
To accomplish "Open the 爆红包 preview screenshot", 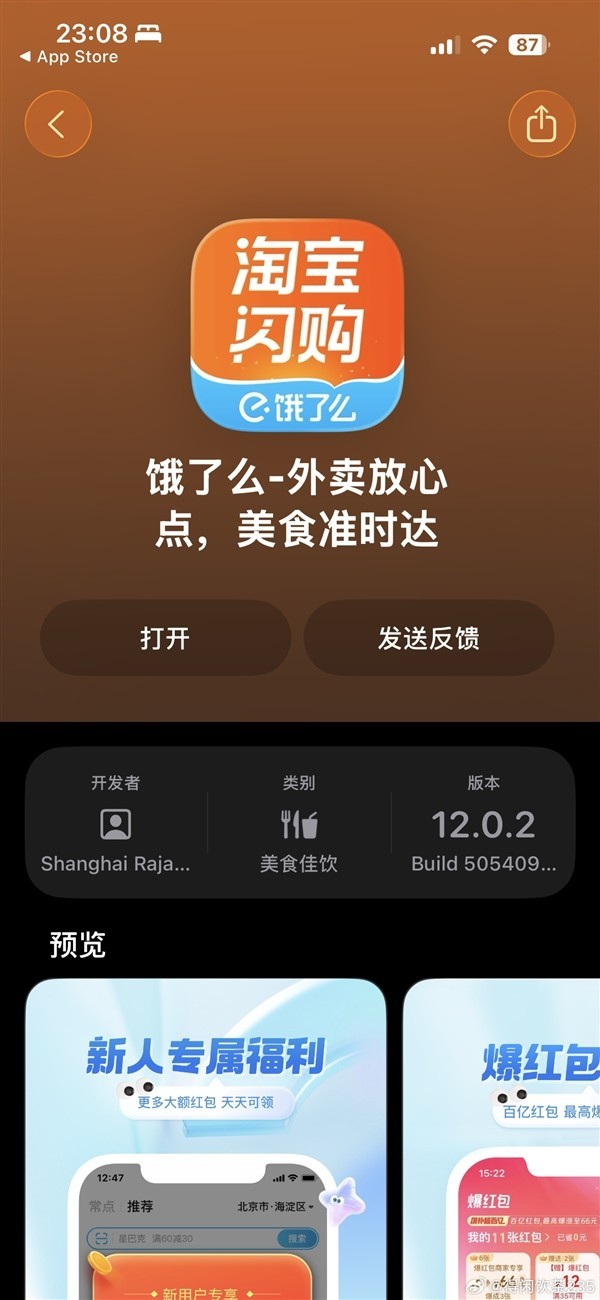I will point(502,1140).
